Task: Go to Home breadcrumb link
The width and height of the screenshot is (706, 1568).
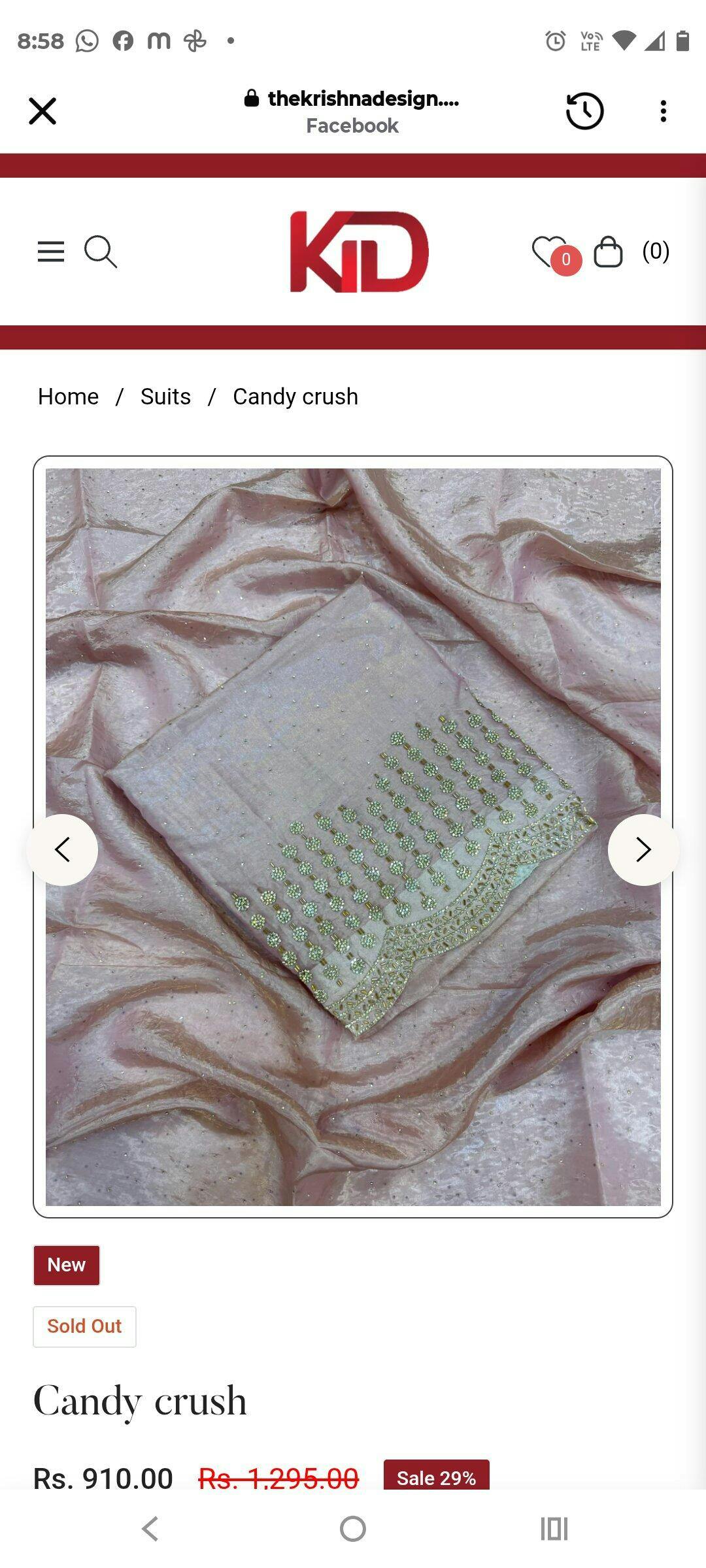Action: 68,397
